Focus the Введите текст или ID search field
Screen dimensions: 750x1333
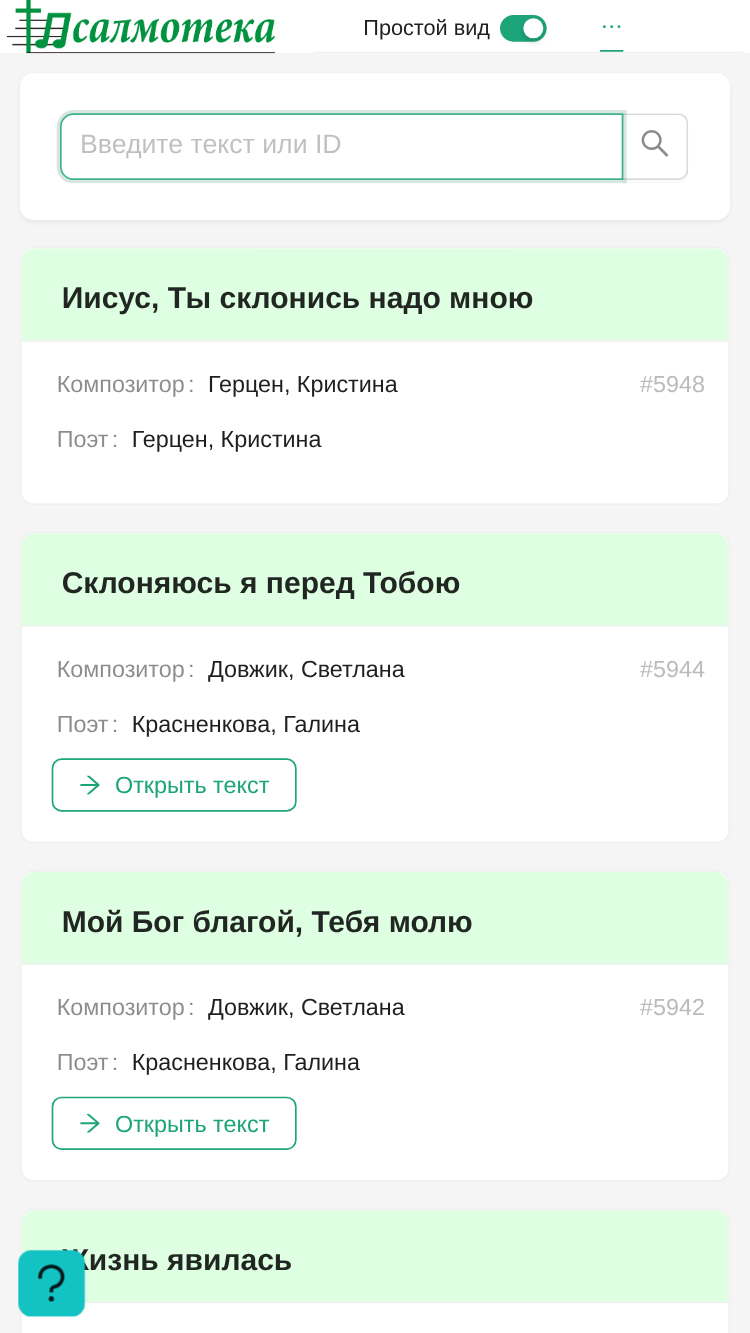342,146
